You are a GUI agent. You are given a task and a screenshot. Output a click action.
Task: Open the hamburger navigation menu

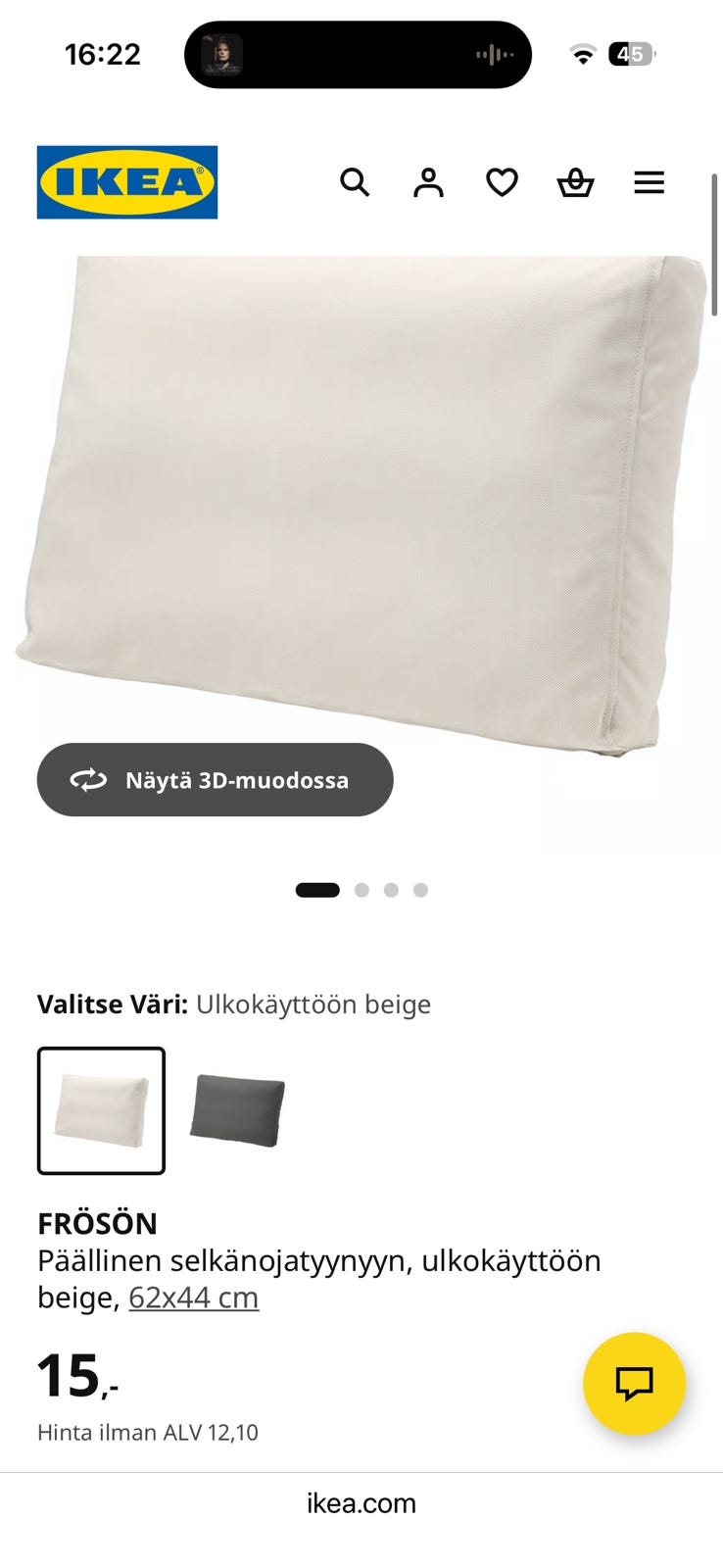[649, 182]
